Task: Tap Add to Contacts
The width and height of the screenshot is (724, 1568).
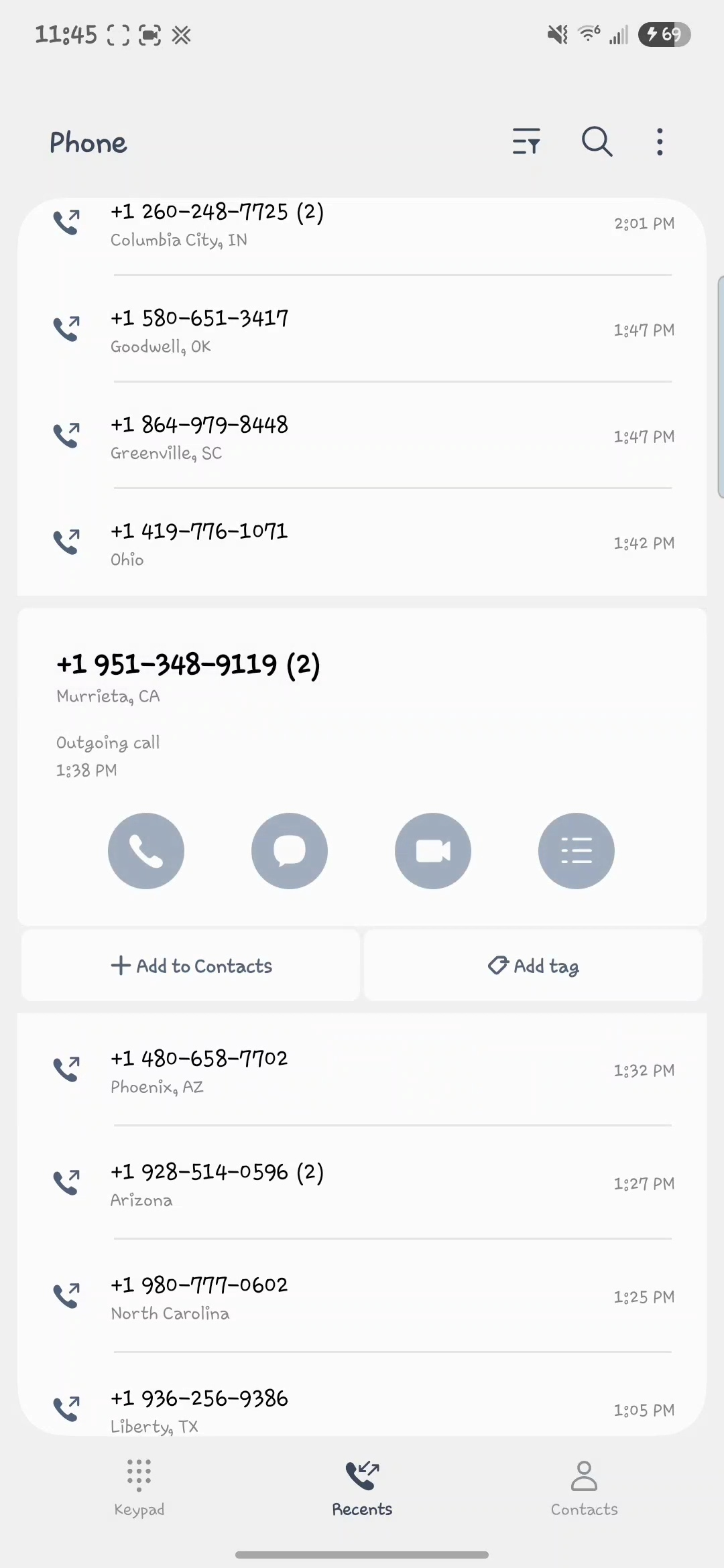Action: point(191,966)
